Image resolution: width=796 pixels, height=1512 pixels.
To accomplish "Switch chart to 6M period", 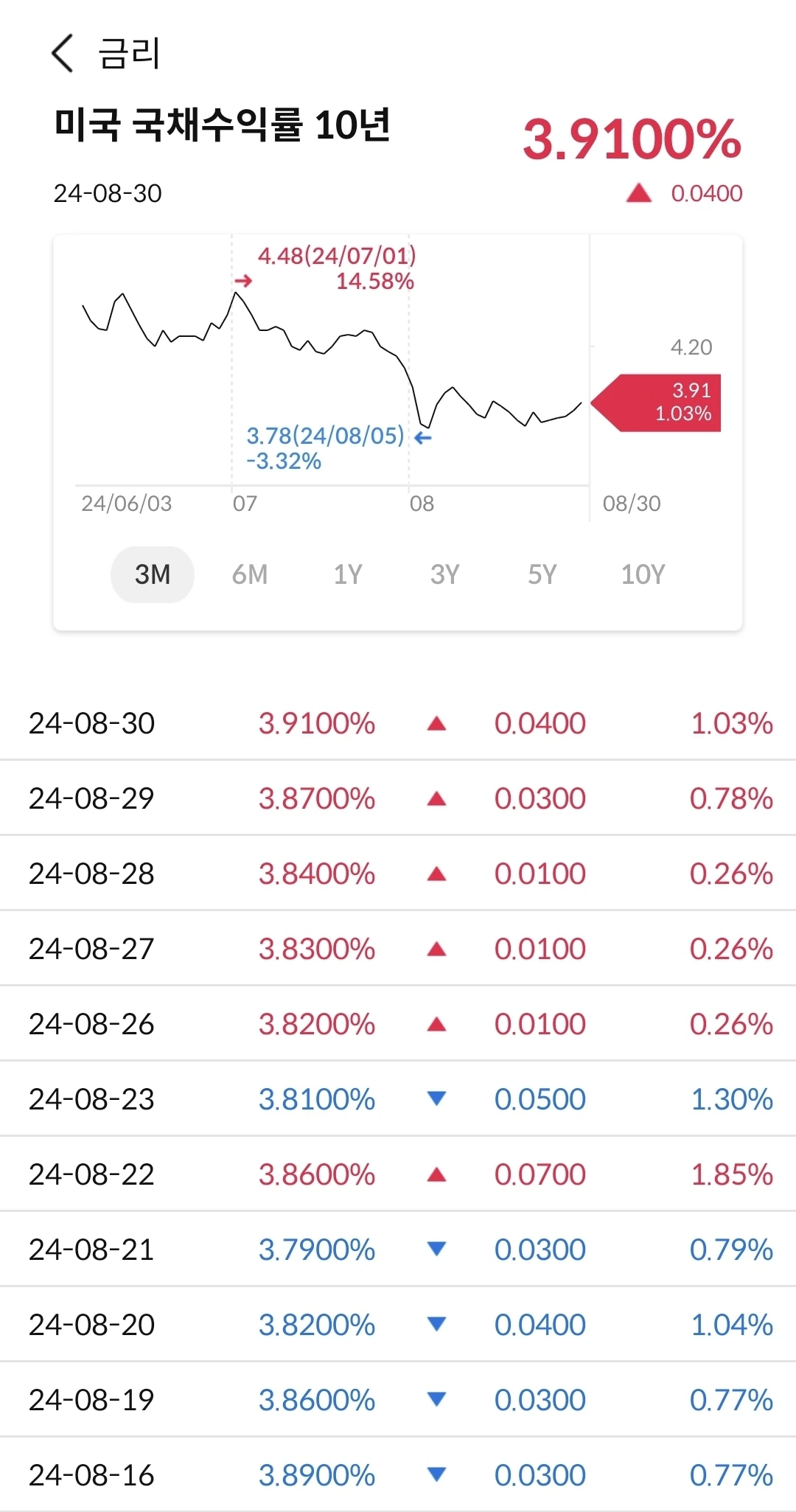I will pyautogui.click(x=250, y=574).
